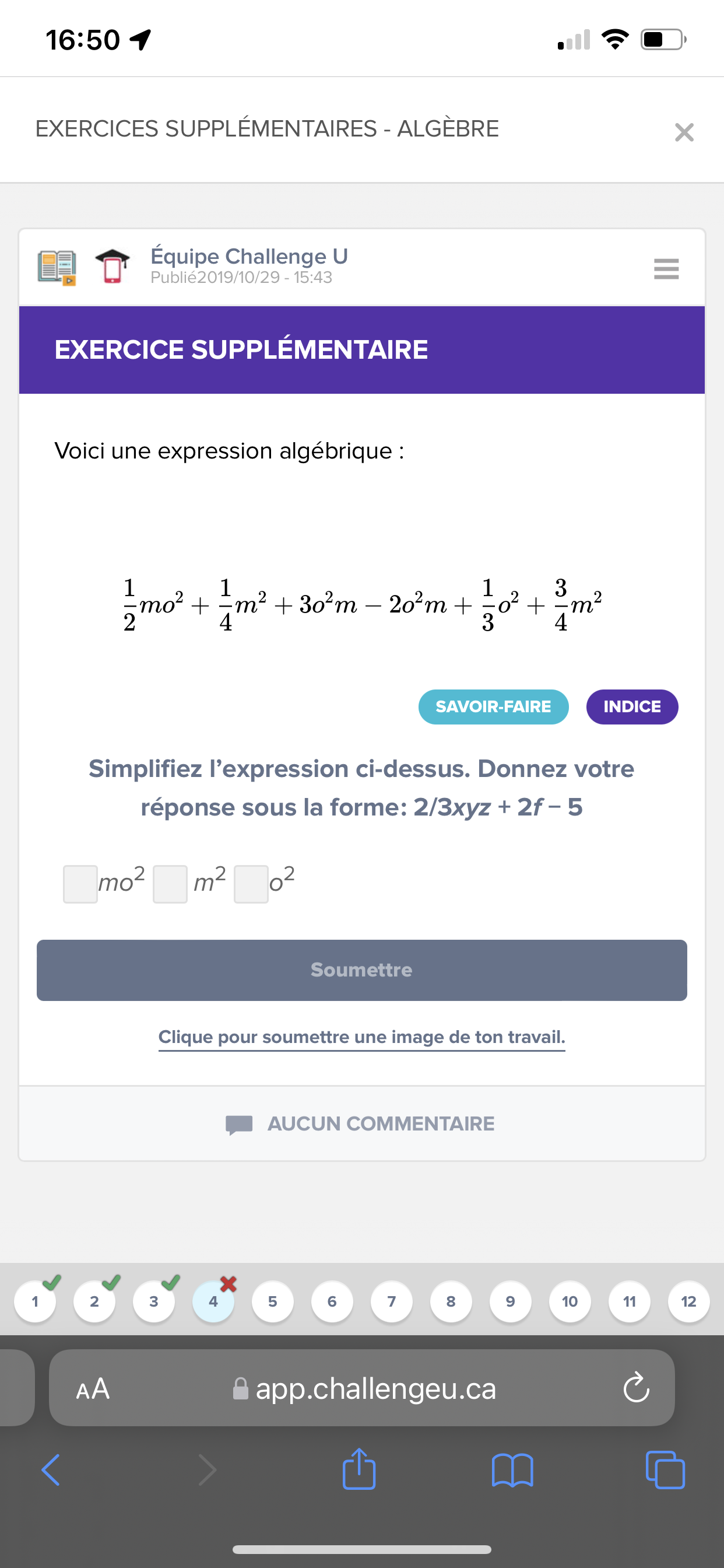Open the AA text size menu
The width and height of the screenshot is (724, 1568).
click(x=93, y=1388)
